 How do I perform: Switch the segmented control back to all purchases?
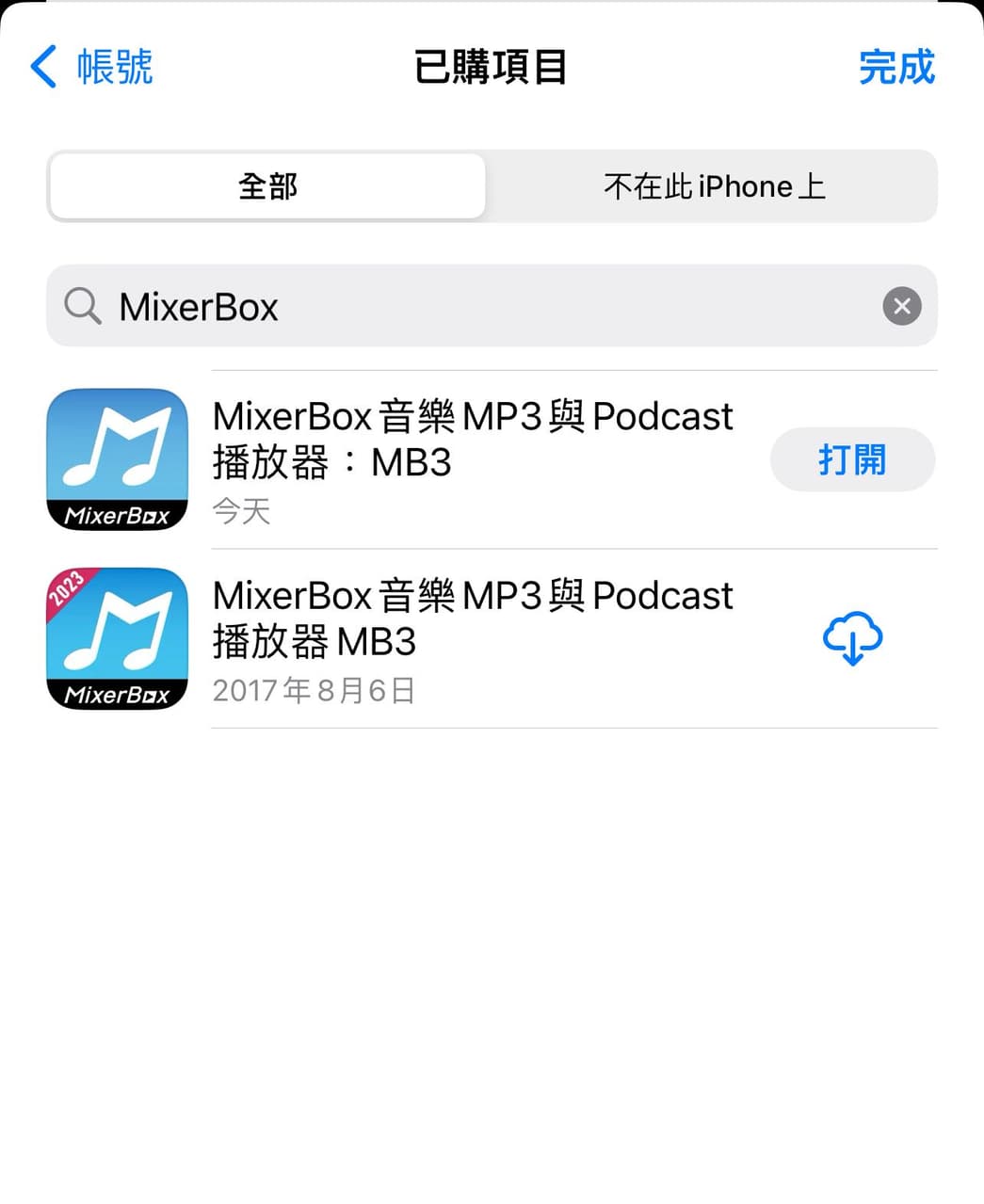pos(266,186)
